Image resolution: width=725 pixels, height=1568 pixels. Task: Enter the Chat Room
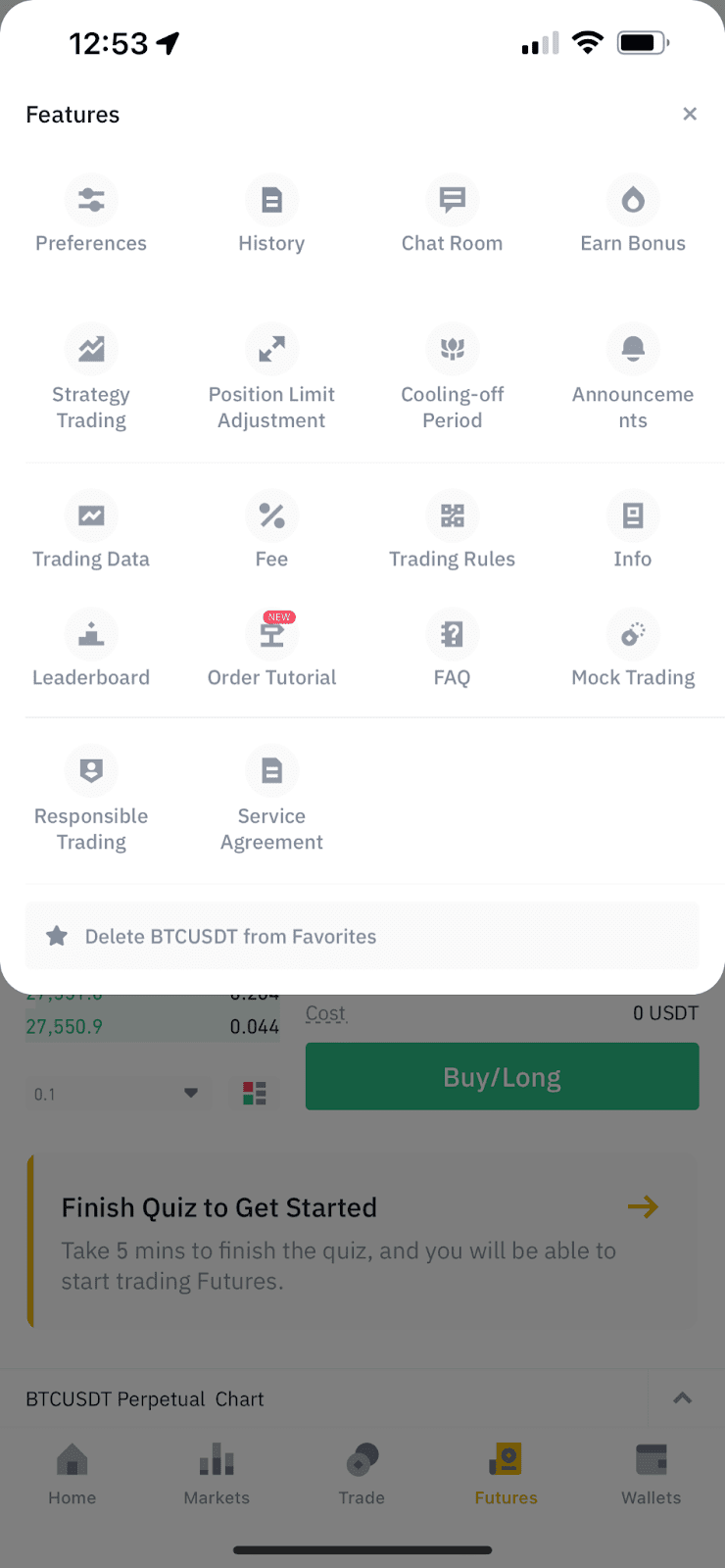452,216
